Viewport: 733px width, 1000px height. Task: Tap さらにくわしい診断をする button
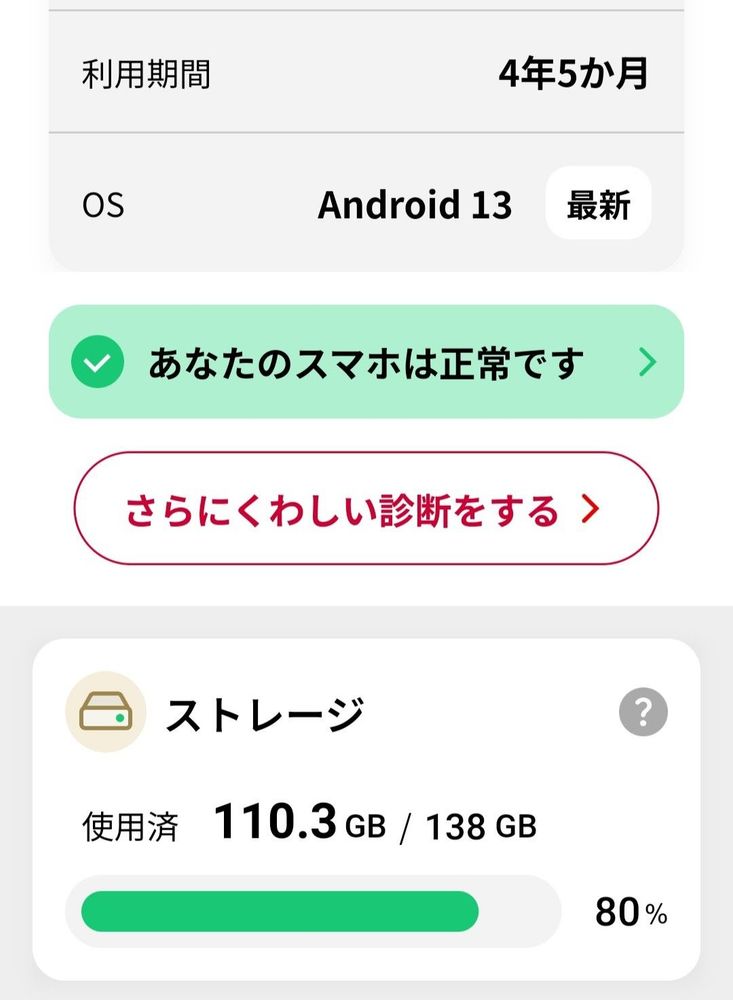tap(366, 508)
